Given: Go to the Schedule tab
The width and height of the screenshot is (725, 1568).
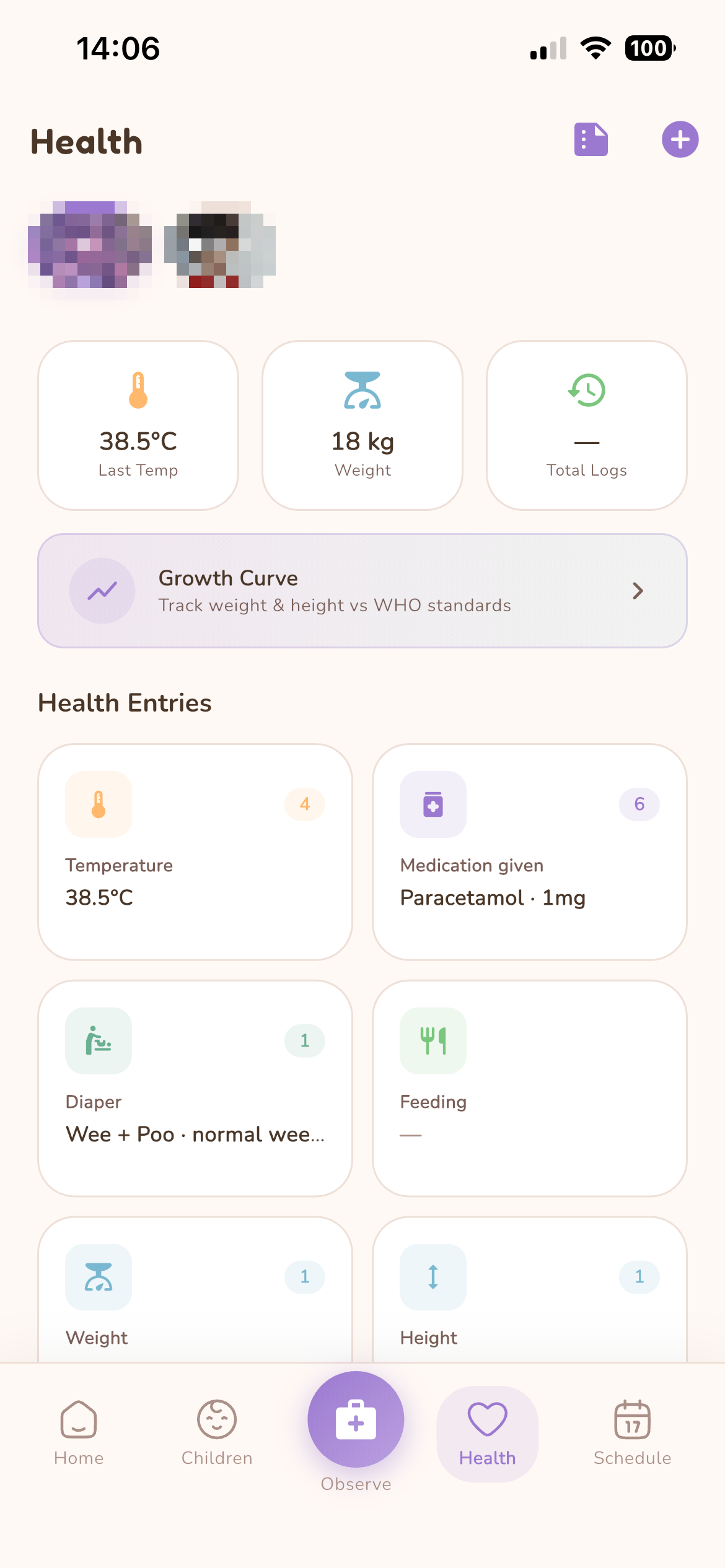Looking at the screenshot, I should pyautogui.click(x=632, y=1431).
